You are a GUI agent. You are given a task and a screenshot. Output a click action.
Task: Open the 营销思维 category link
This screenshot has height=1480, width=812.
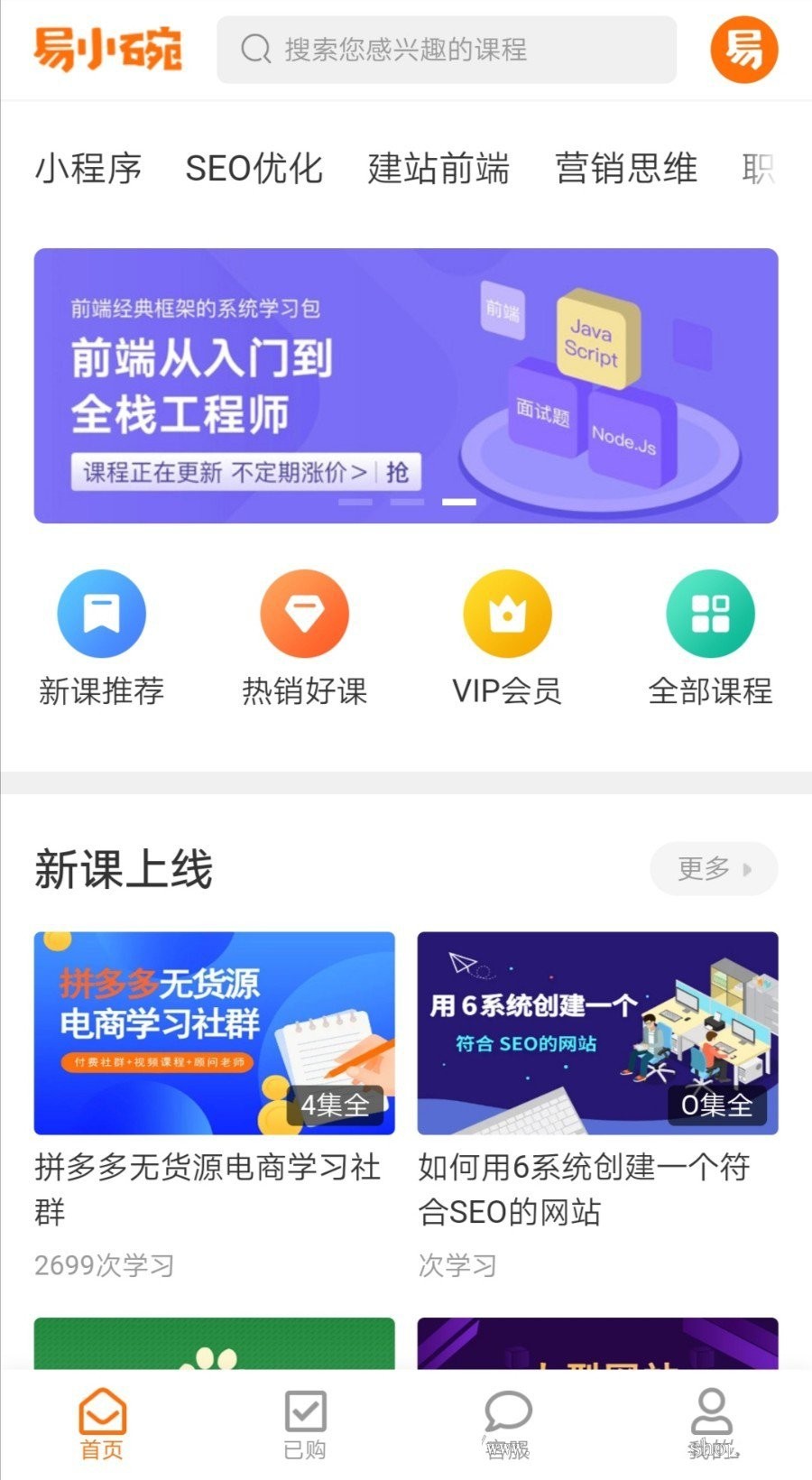(627, 170)
